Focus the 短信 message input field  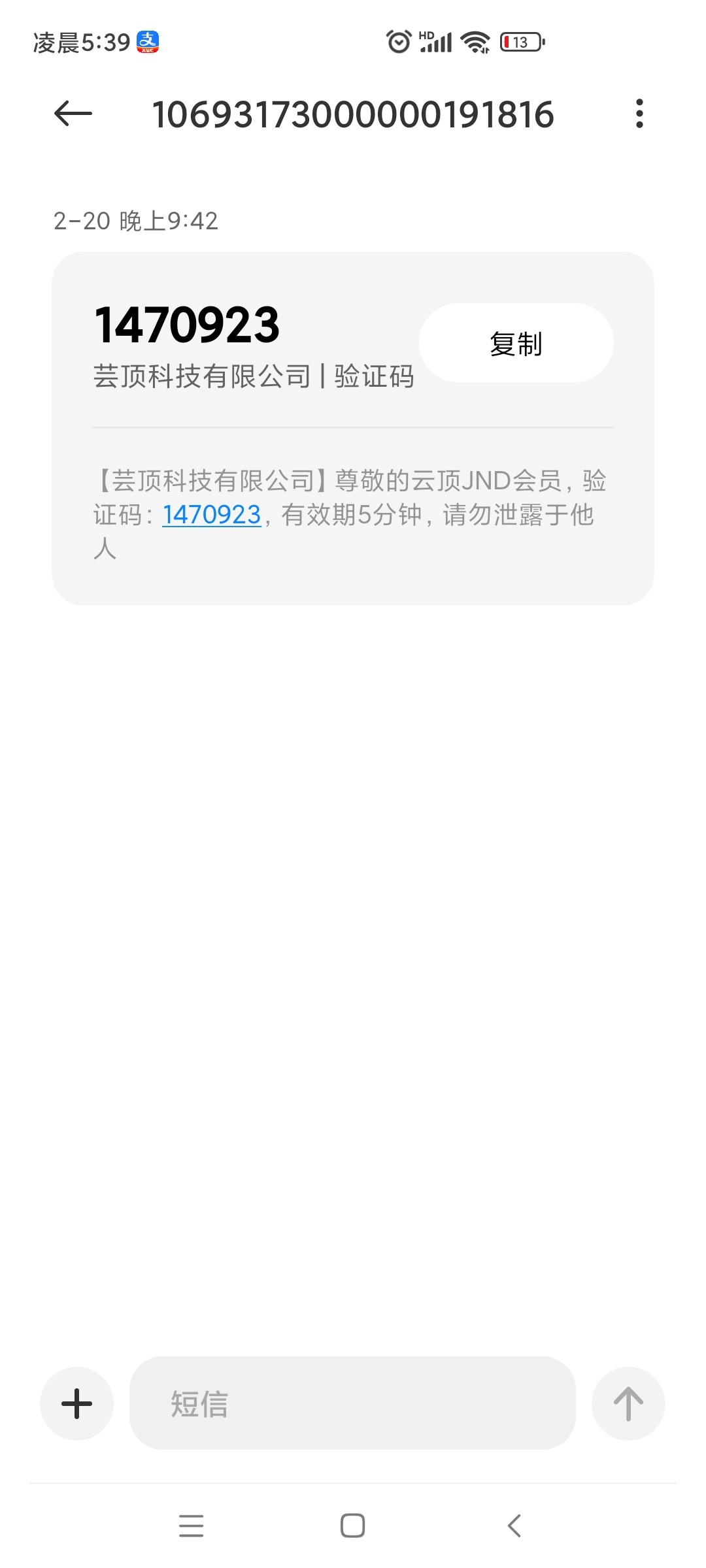[352, 1403]
